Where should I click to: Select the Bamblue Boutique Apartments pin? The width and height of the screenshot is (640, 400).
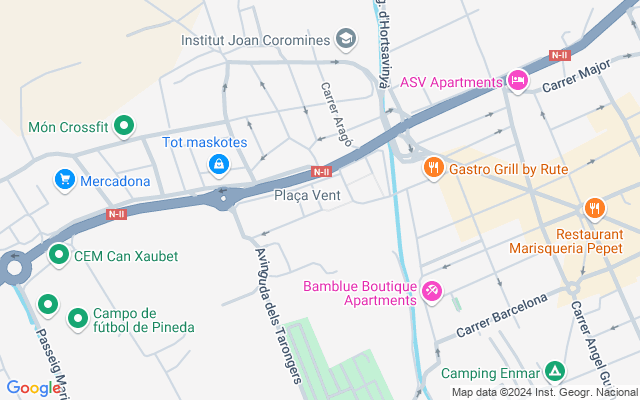click(432, 291)
